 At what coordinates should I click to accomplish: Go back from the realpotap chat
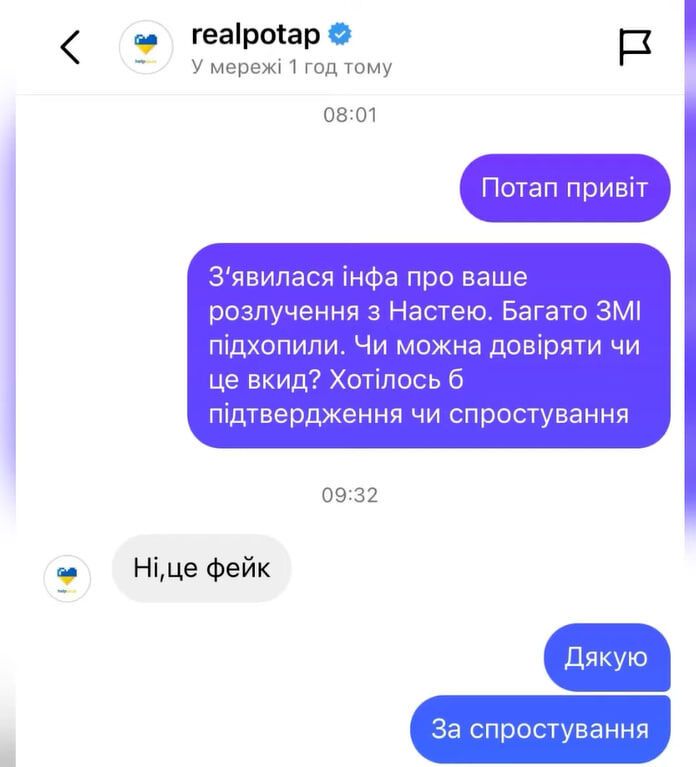click(x=70, y=47)
